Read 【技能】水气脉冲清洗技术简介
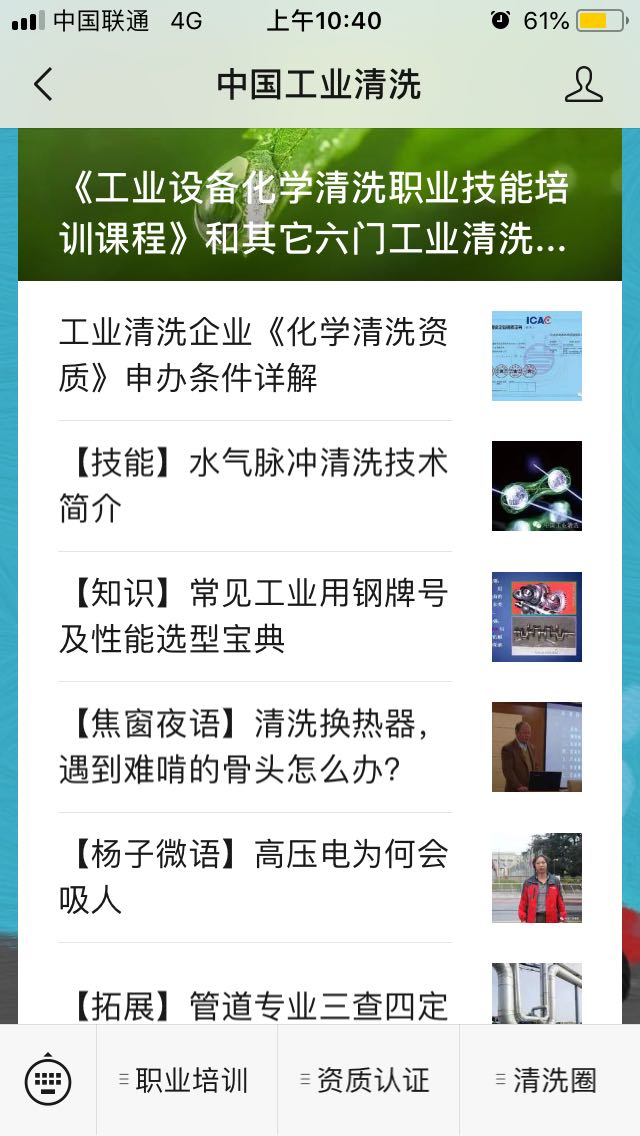The image size is (640, 1136). (255, 486)
